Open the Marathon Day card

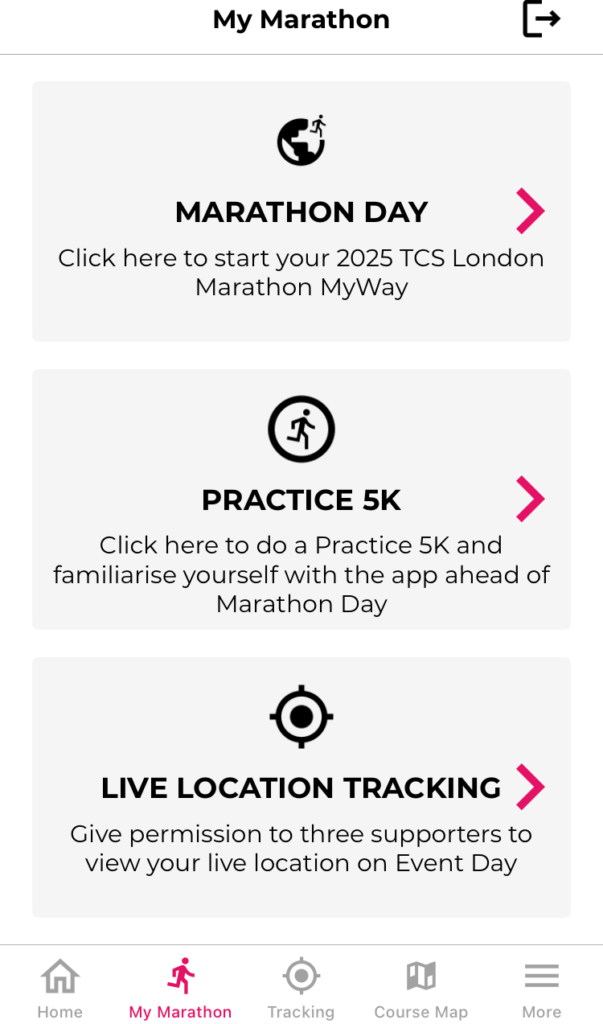(x=301, y=212)
